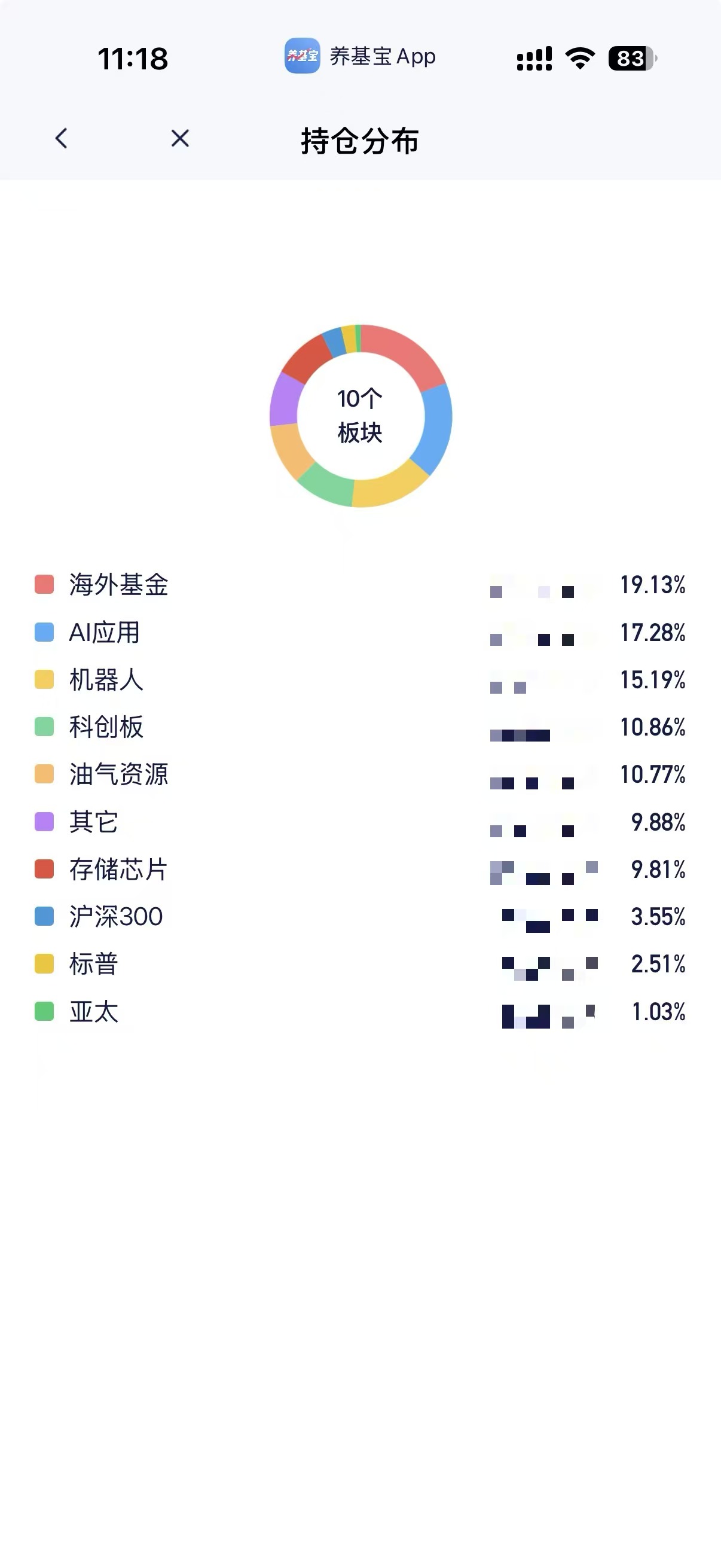Click the purple 其它 legend color square

[x=43, y=823]
